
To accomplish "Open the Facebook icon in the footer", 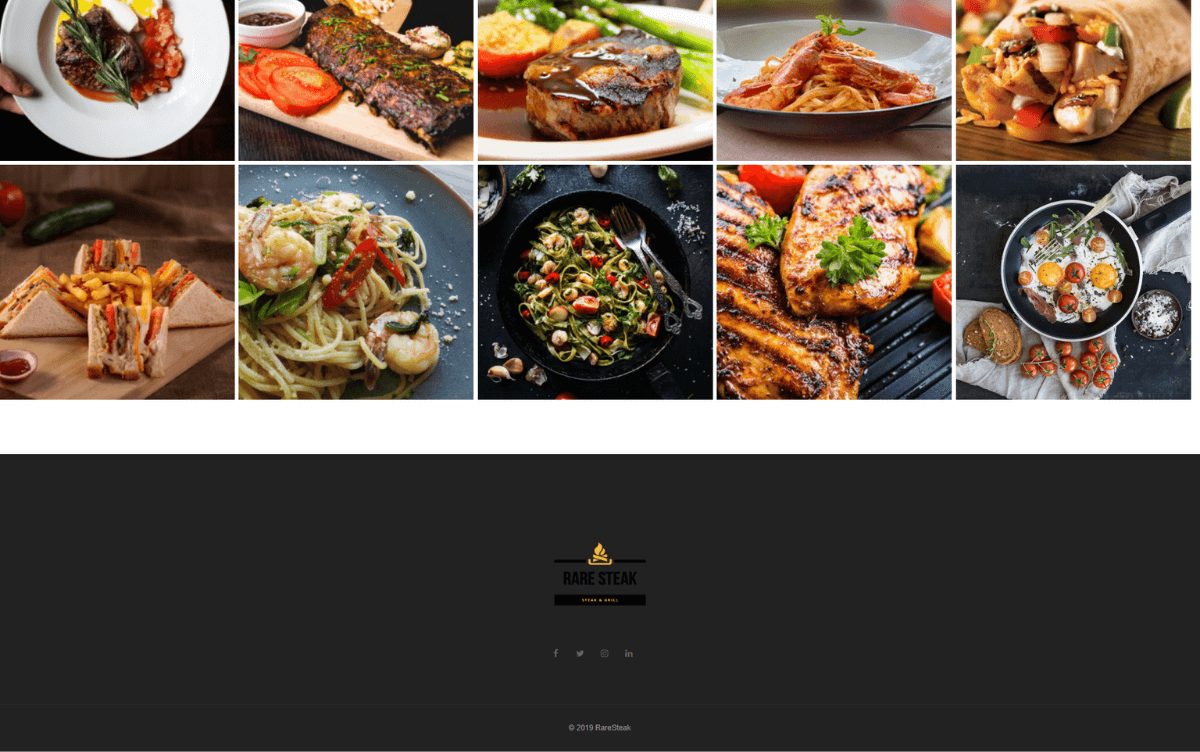I will tap(556, 654).
